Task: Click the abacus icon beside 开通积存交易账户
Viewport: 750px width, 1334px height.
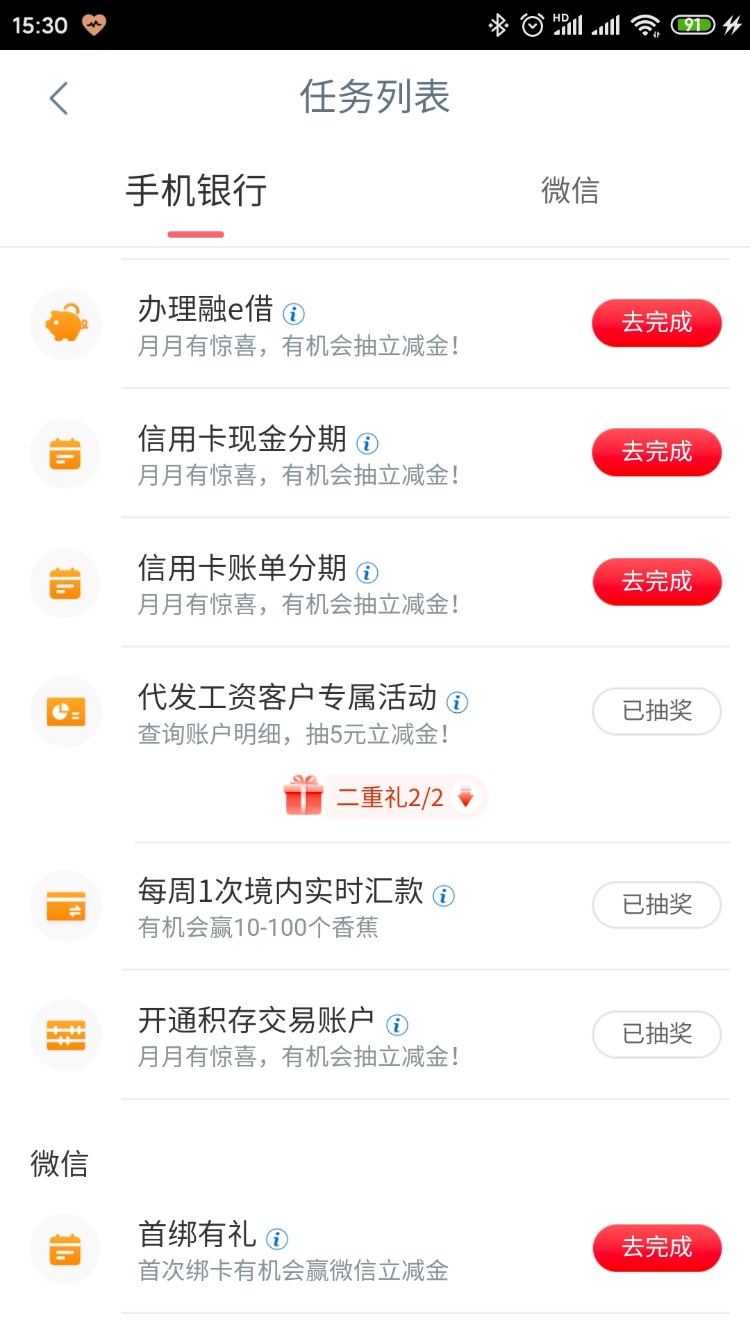Action: tap(65, 1035)
